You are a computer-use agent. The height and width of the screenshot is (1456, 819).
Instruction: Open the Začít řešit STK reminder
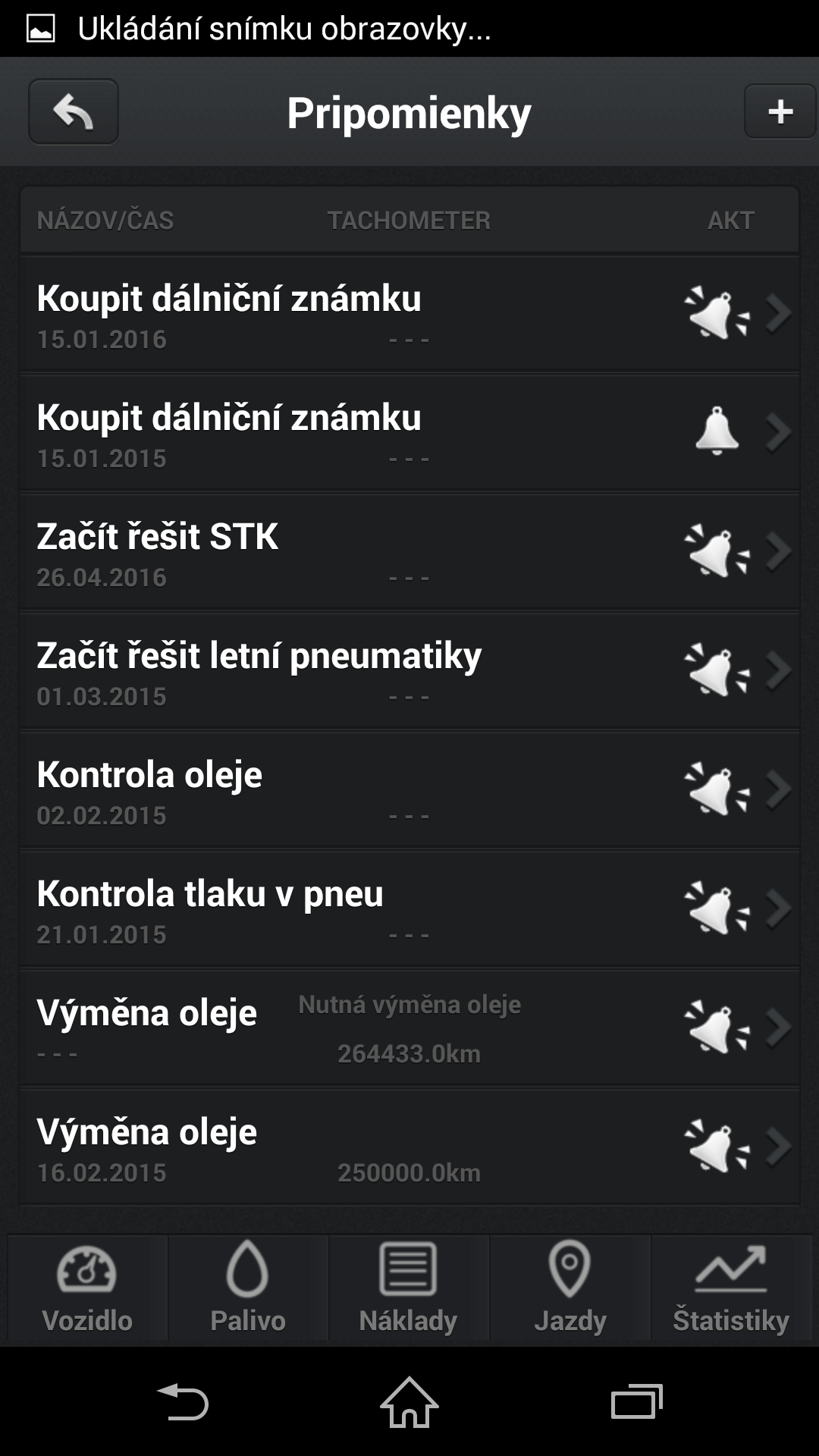tap(409, 552)
